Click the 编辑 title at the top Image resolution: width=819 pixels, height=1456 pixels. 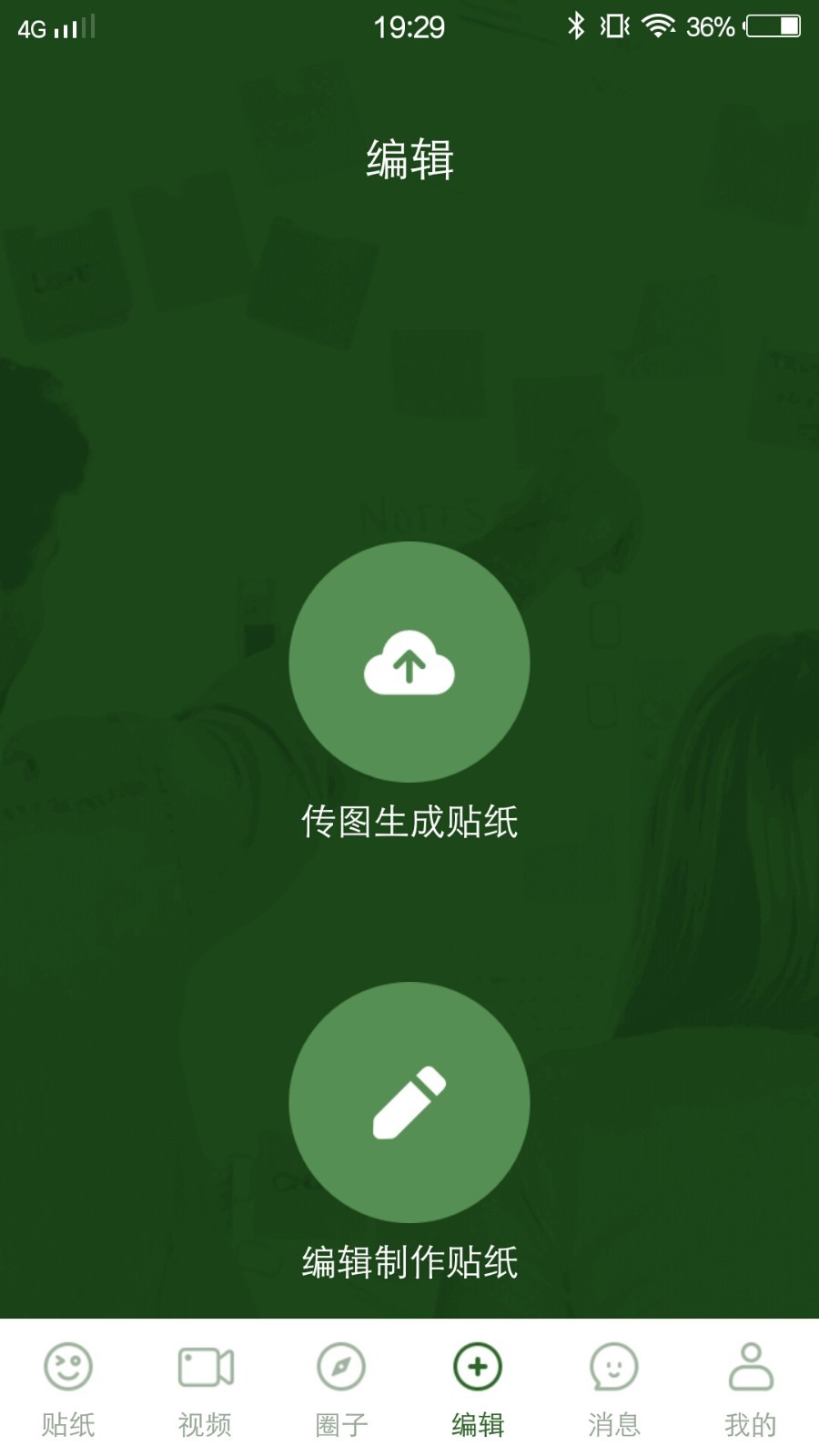(x=409, y=157)
